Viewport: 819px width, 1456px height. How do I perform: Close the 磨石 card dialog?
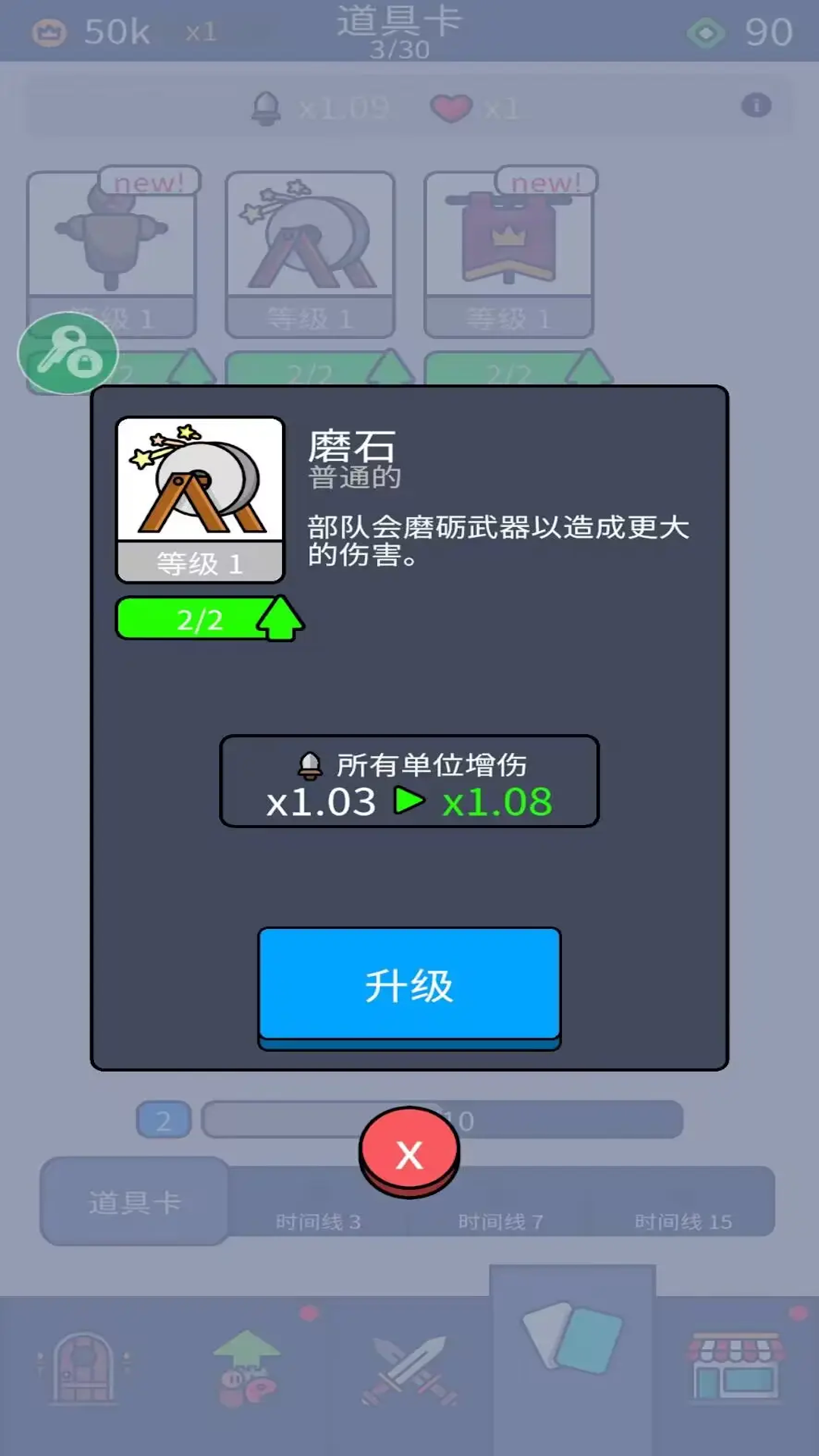(x=409, y=1153)
